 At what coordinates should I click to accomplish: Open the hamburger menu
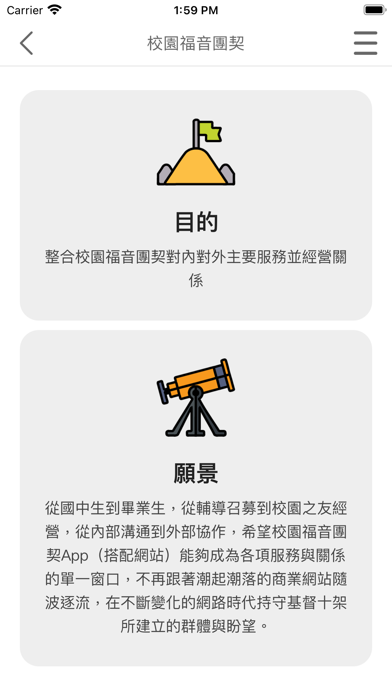(x=365, y=43)
